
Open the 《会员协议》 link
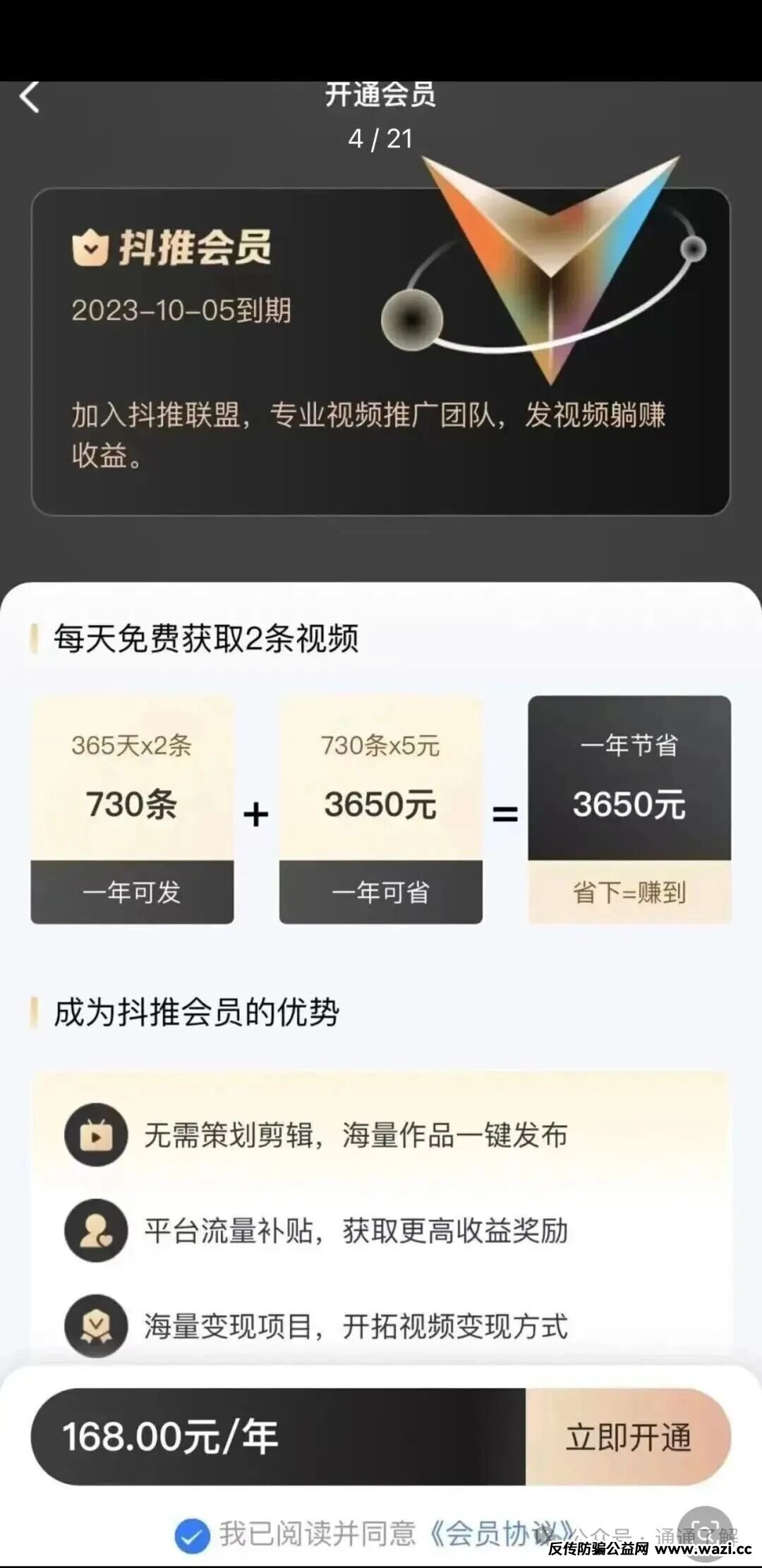[x=494, y=1533]
